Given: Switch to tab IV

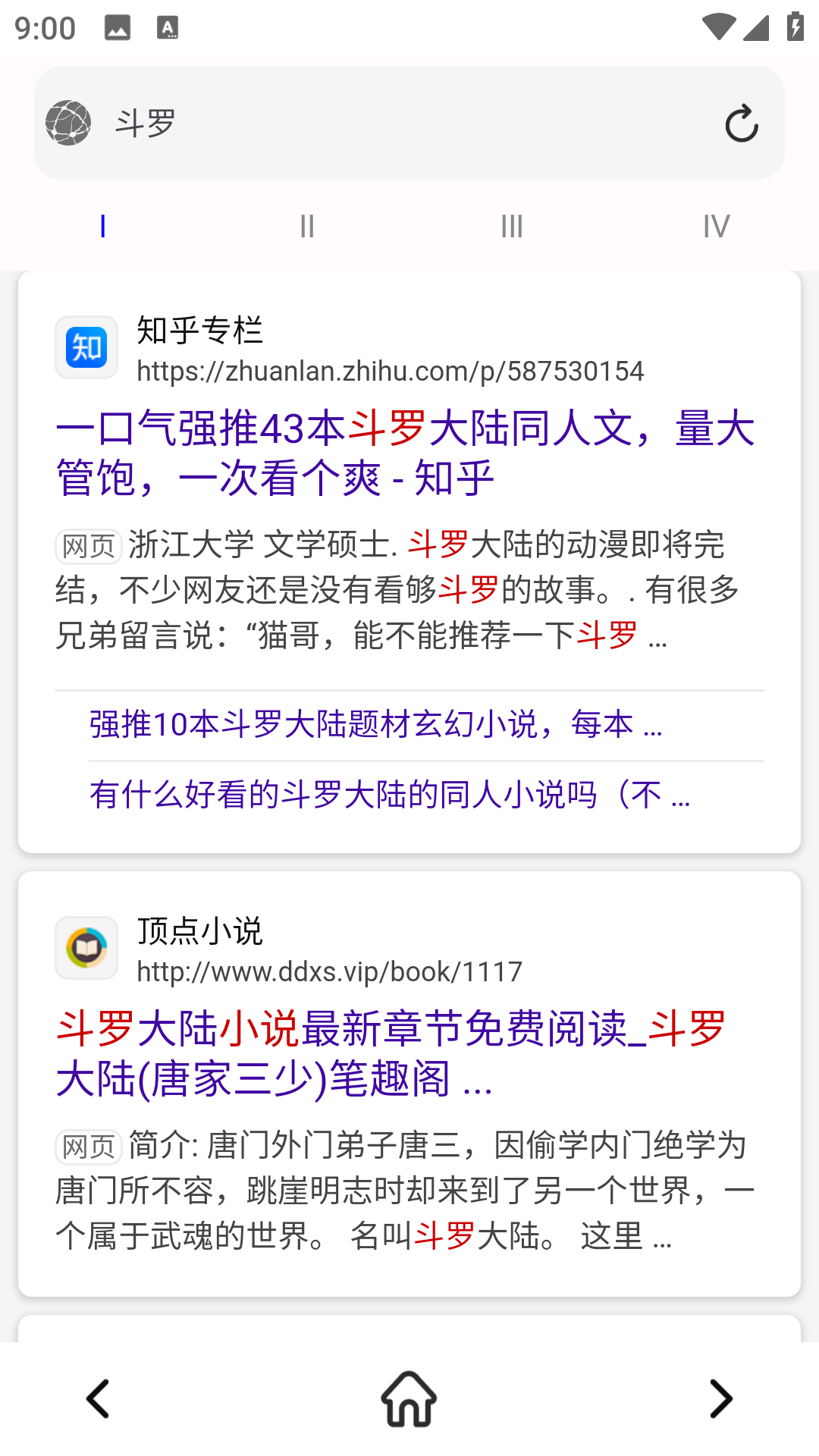Looking at the screenshot, I should [716, 226].
